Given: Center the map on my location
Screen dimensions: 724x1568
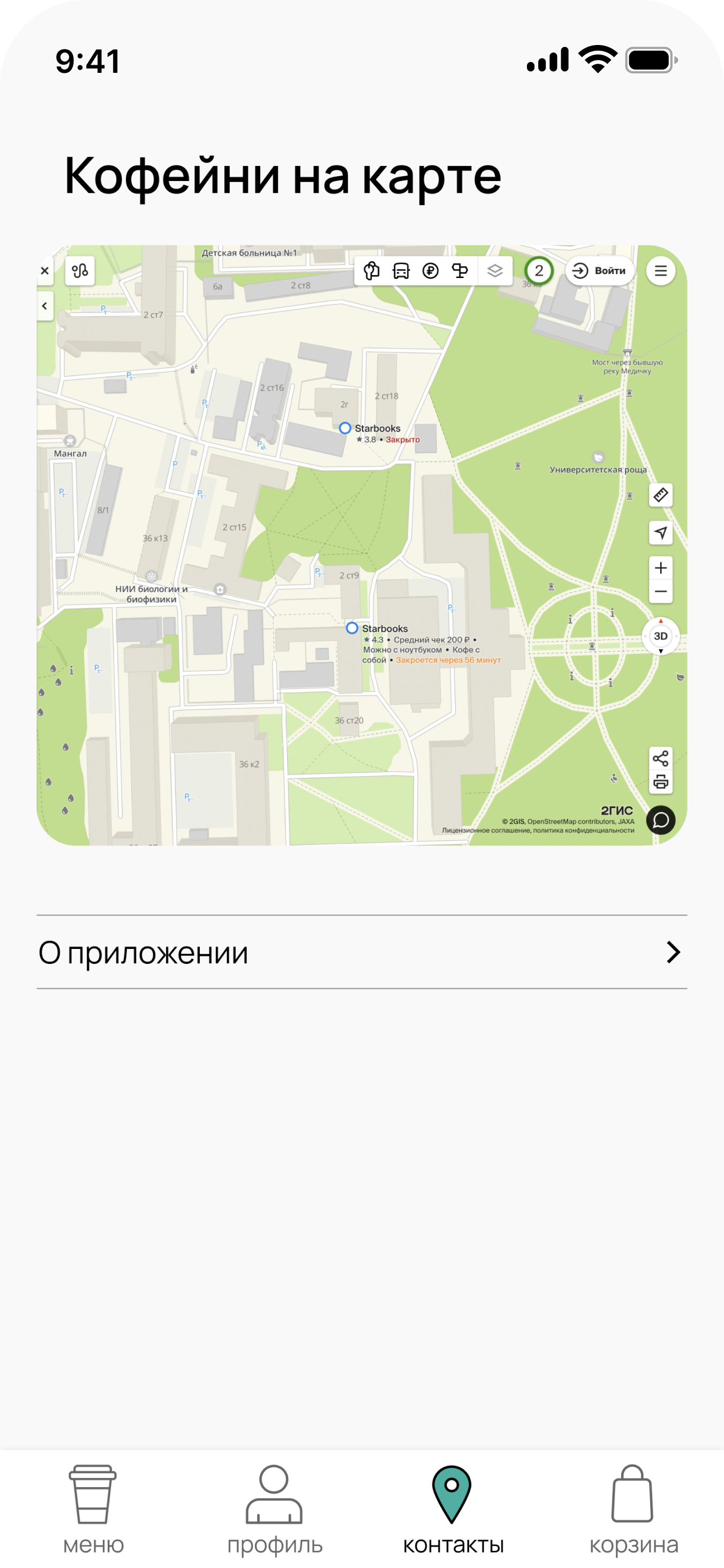Looking at the screenshot, I should point(661,533).
